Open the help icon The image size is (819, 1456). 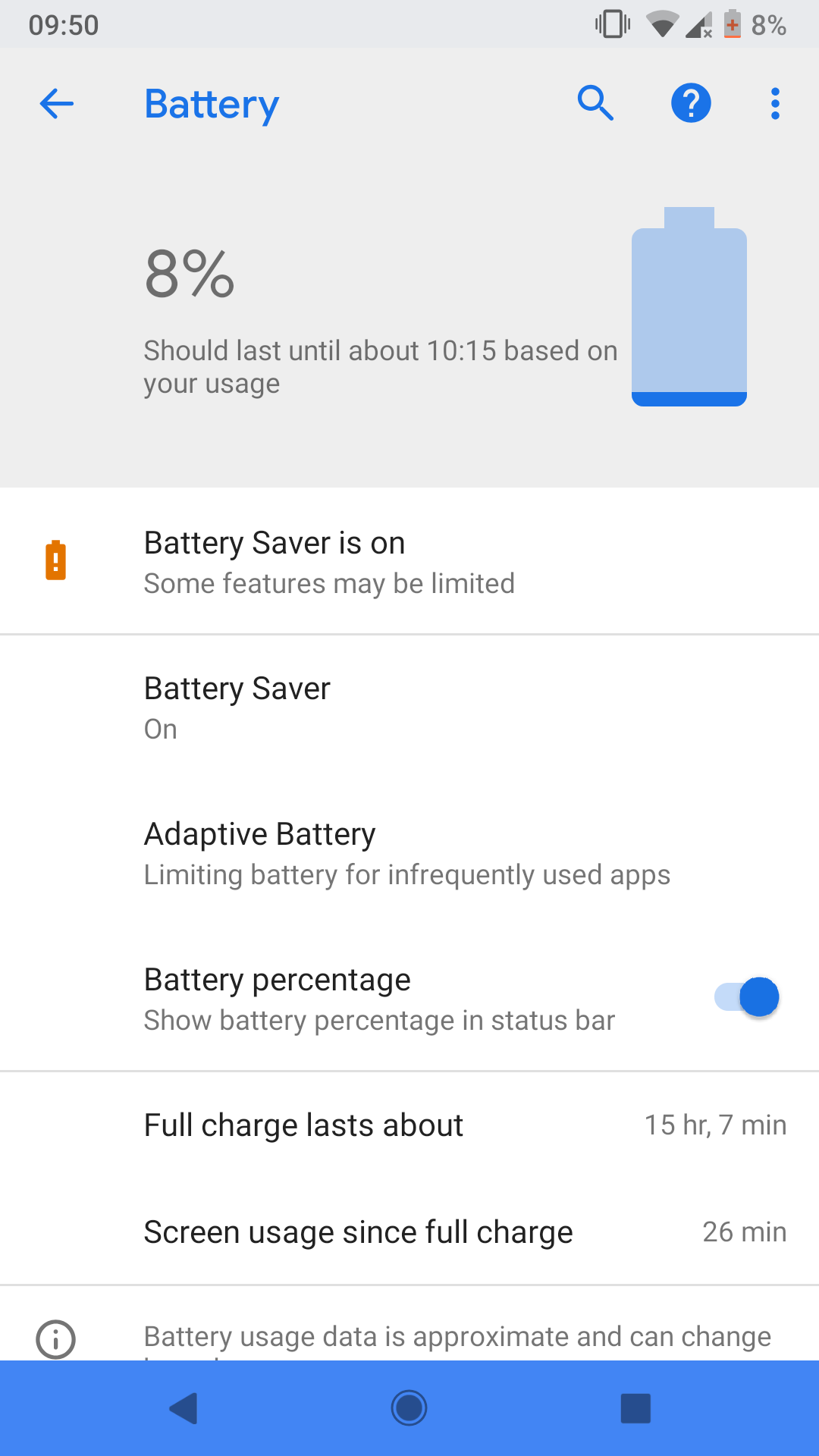(691, 103)
